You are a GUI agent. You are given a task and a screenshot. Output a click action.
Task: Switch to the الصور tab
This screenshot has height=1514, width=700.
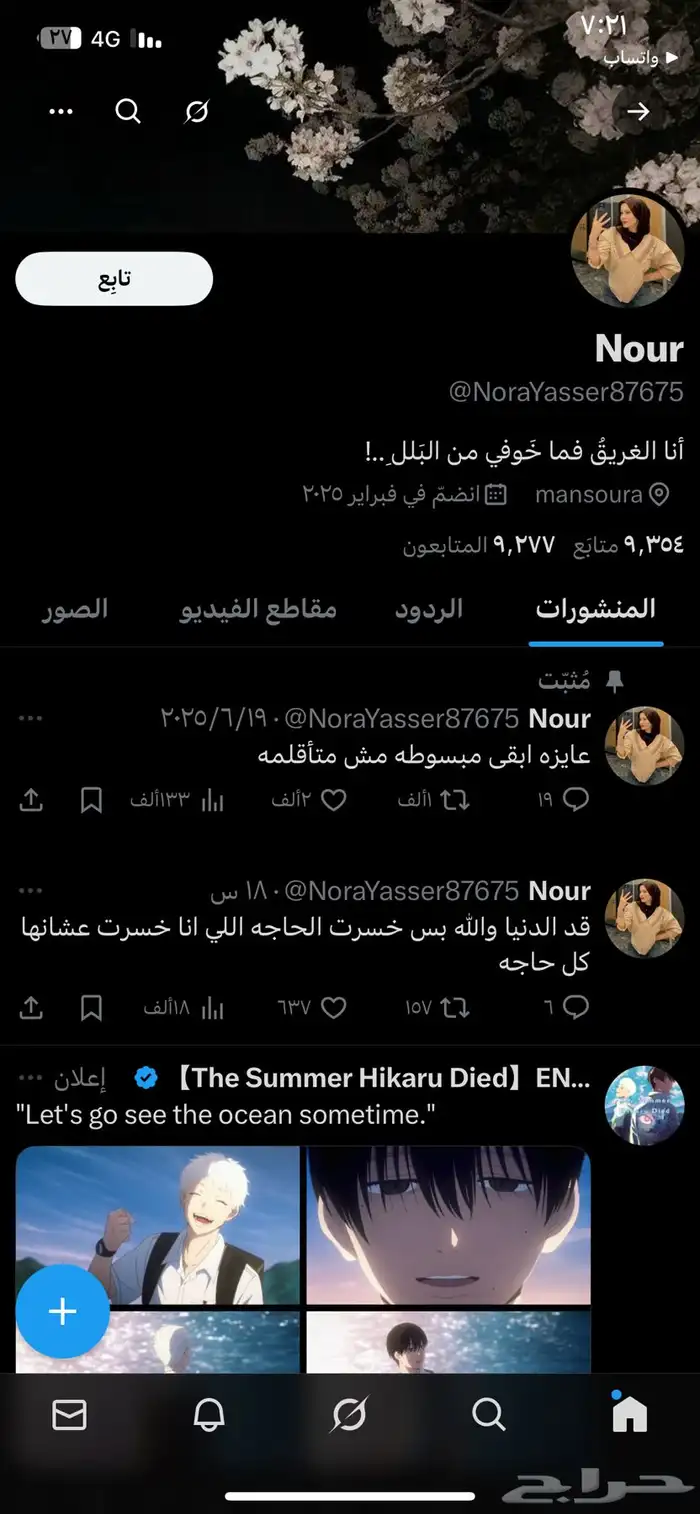[x=75, y=609]
